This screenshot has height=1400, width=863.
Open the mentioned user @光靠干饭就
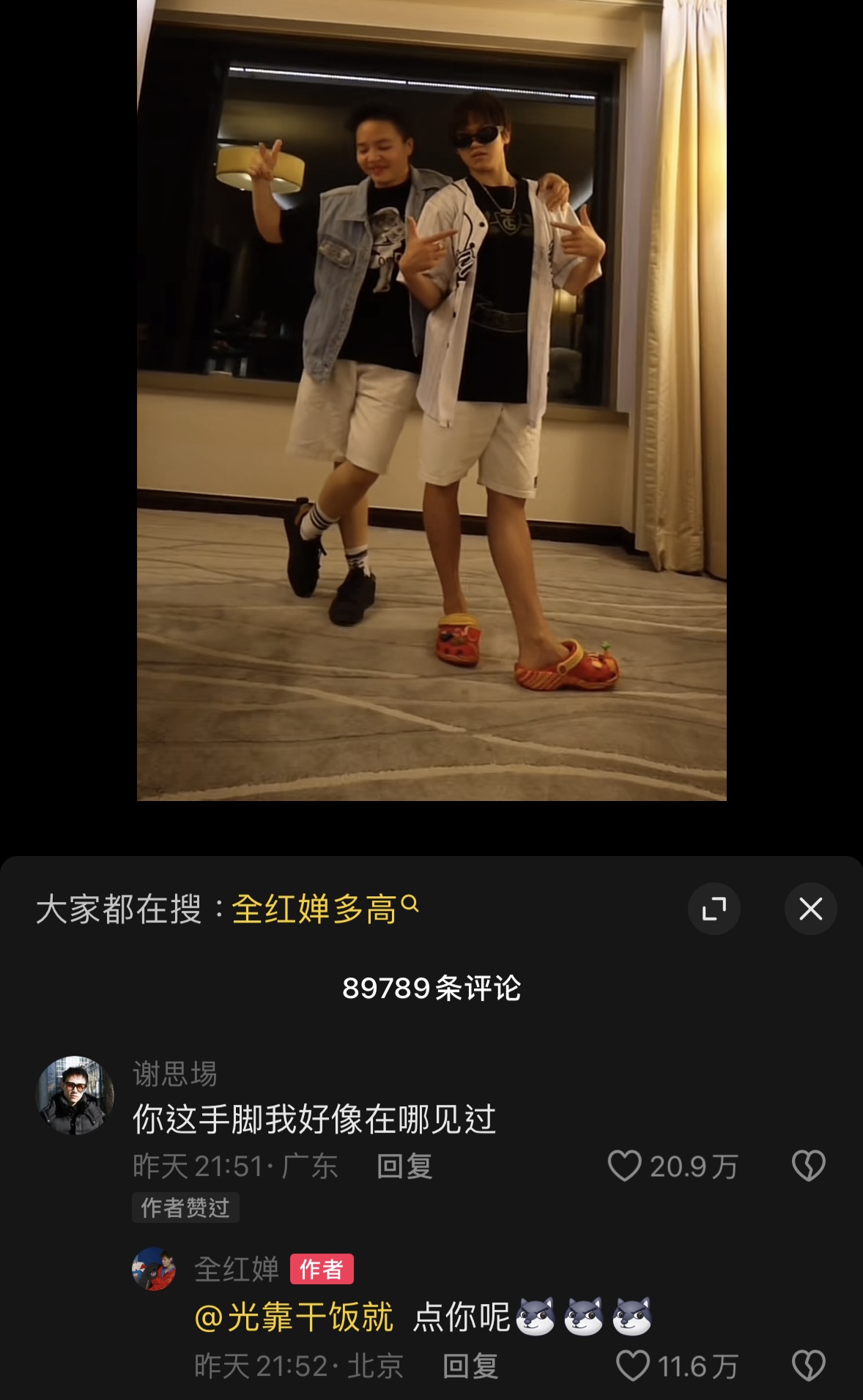tap(294, 1317)
